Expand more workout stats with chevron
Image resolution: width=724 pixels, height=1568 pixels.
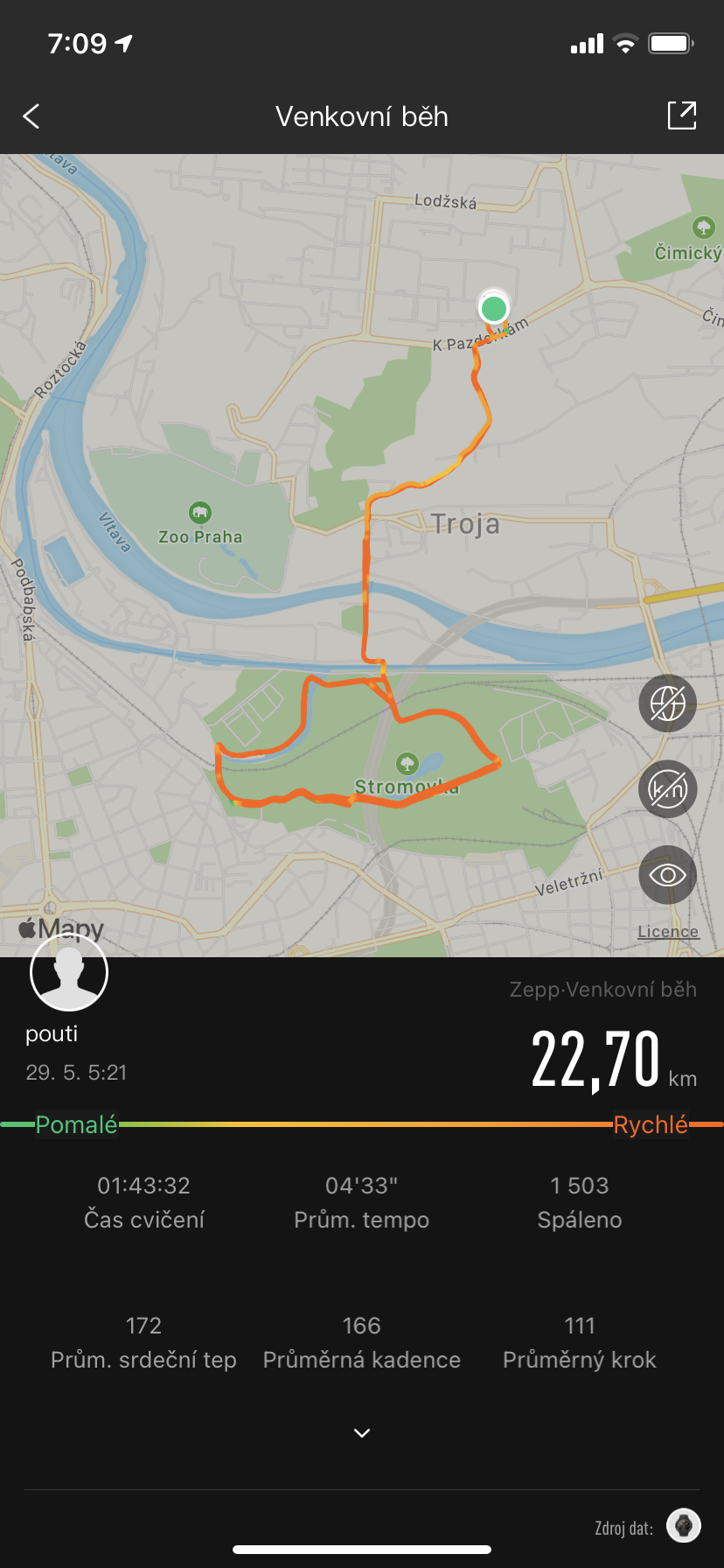coord(362,1433)
